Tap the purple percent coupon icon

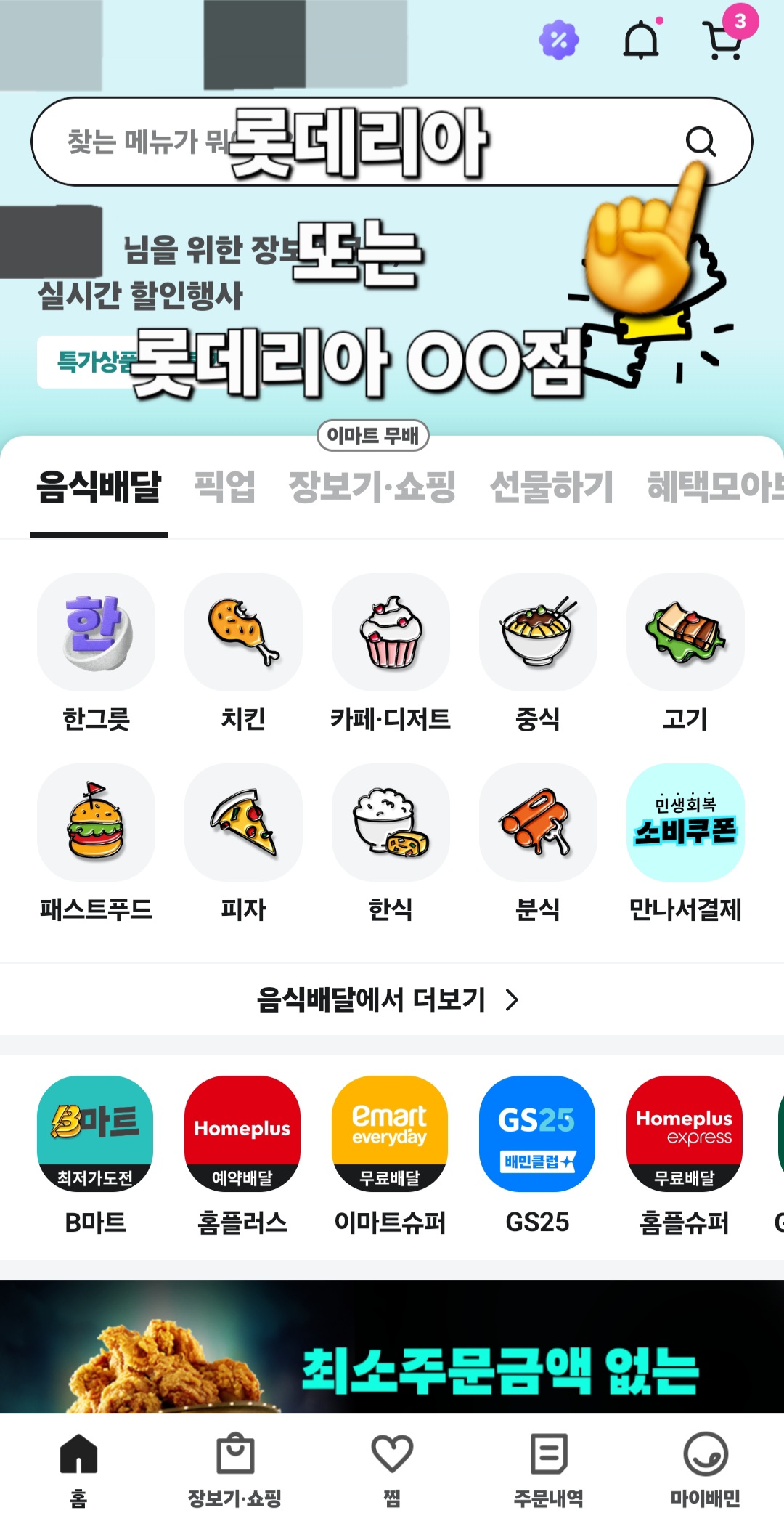click(558, 41)
